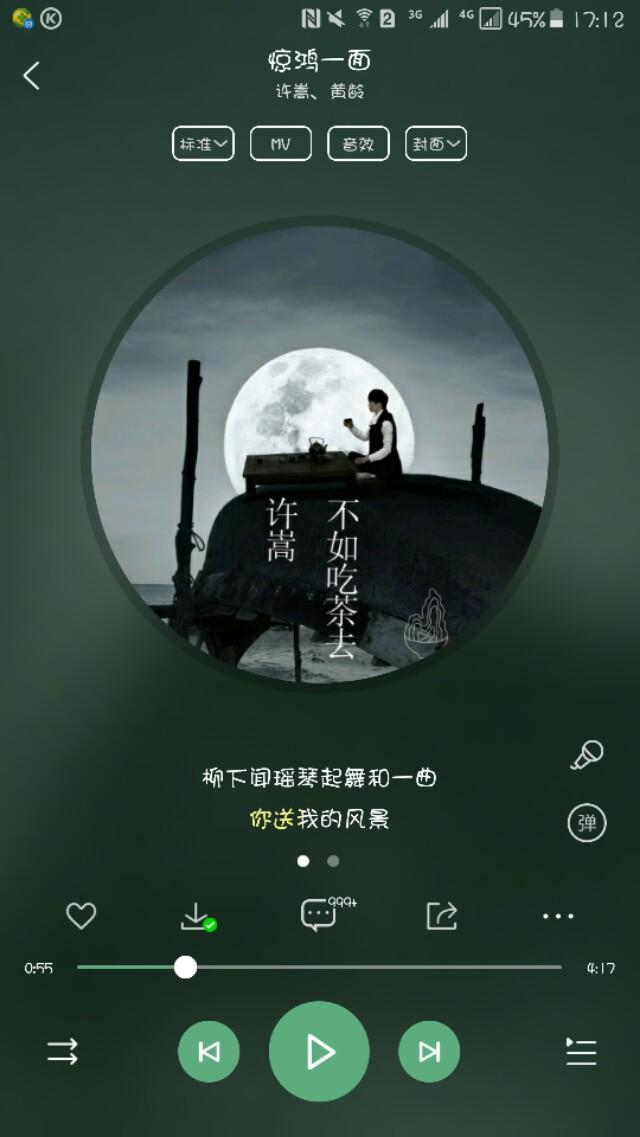This screenshot has width=640, height=1137.
Task: Toggle the 弹 bullet comments button
Action: tap(586, 823)
